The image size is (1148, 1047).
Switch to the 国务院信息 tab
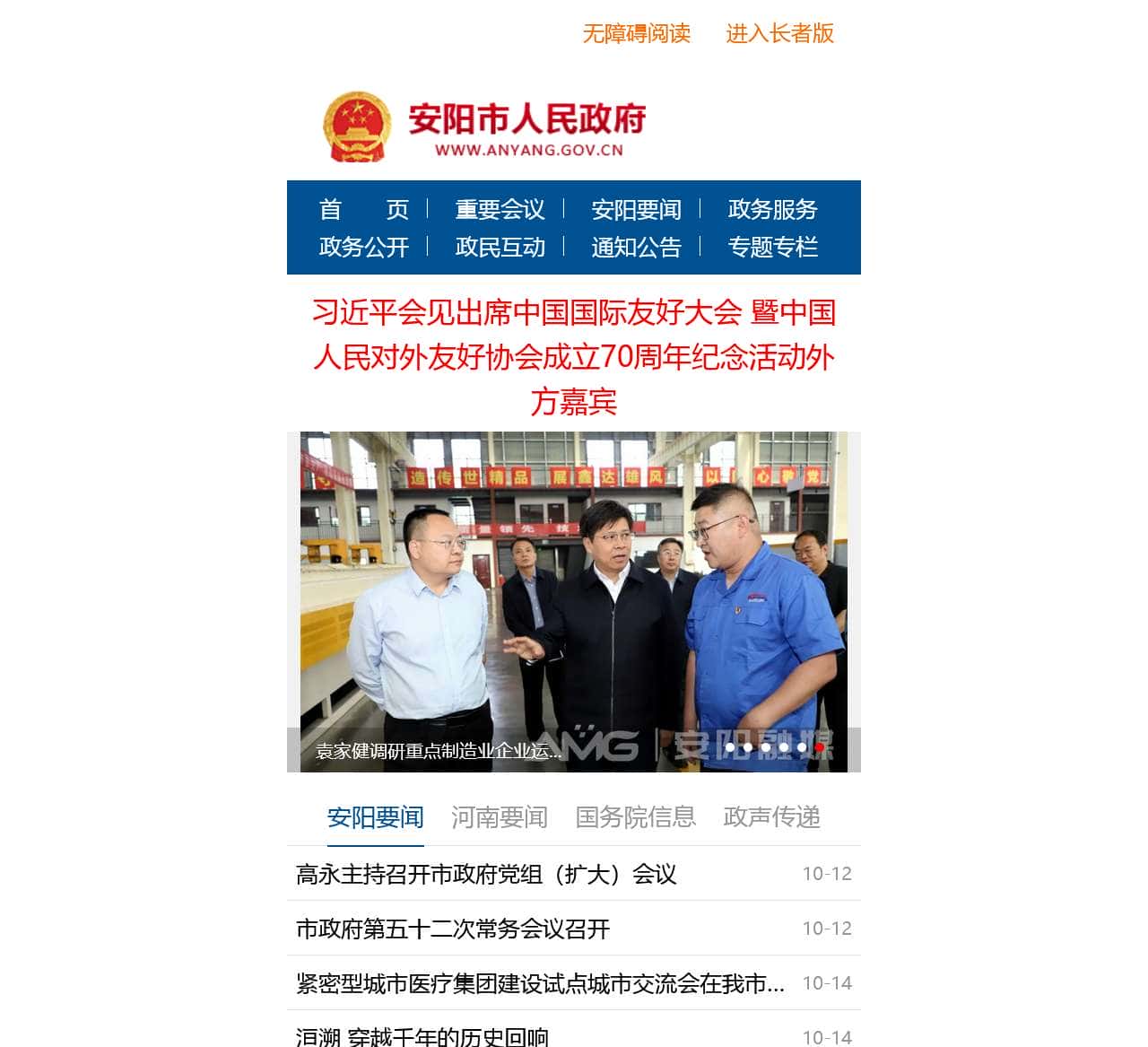click(635, 817)
